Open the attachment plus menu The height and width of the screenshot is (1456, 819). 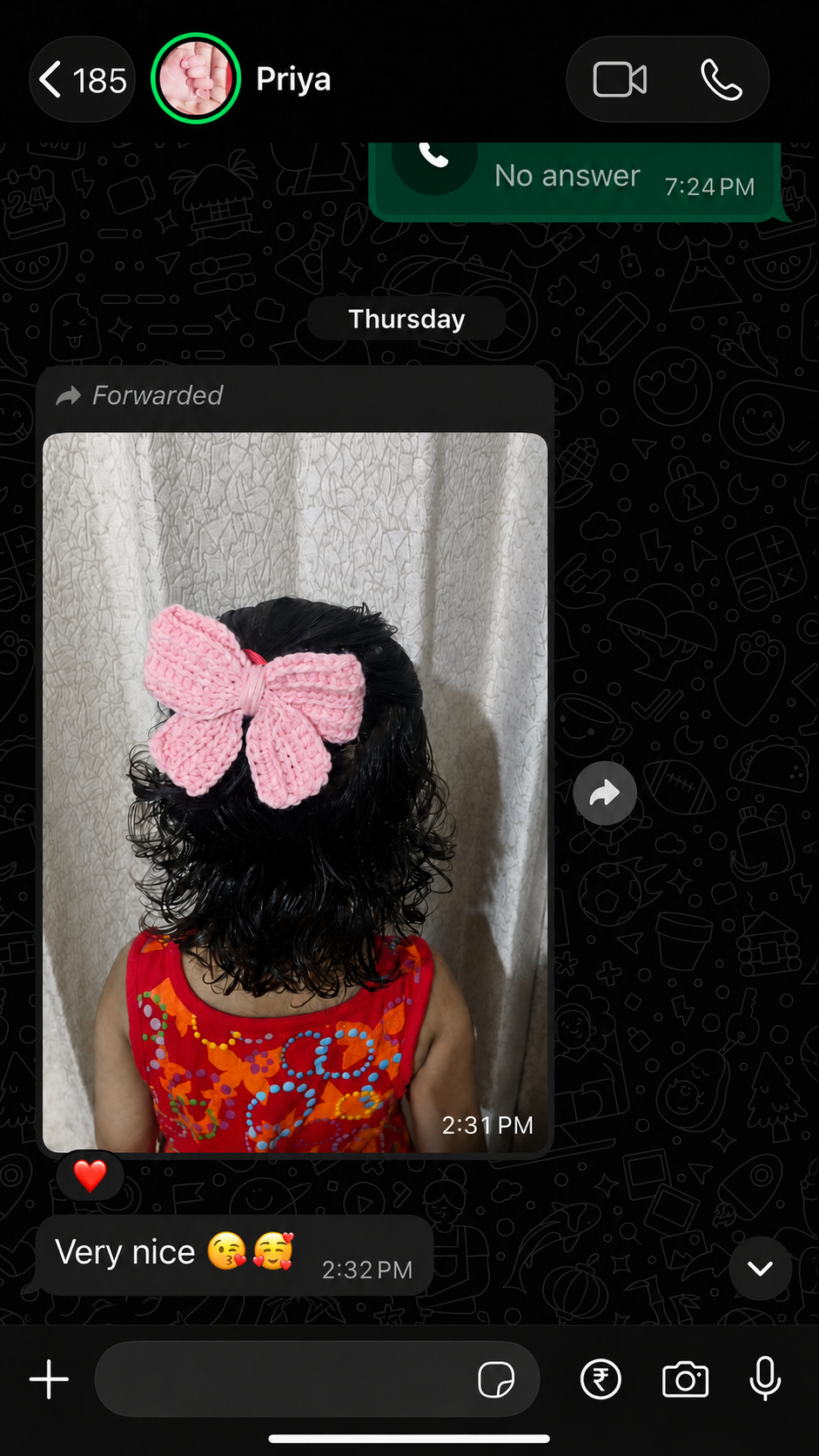coord(50,1380)
